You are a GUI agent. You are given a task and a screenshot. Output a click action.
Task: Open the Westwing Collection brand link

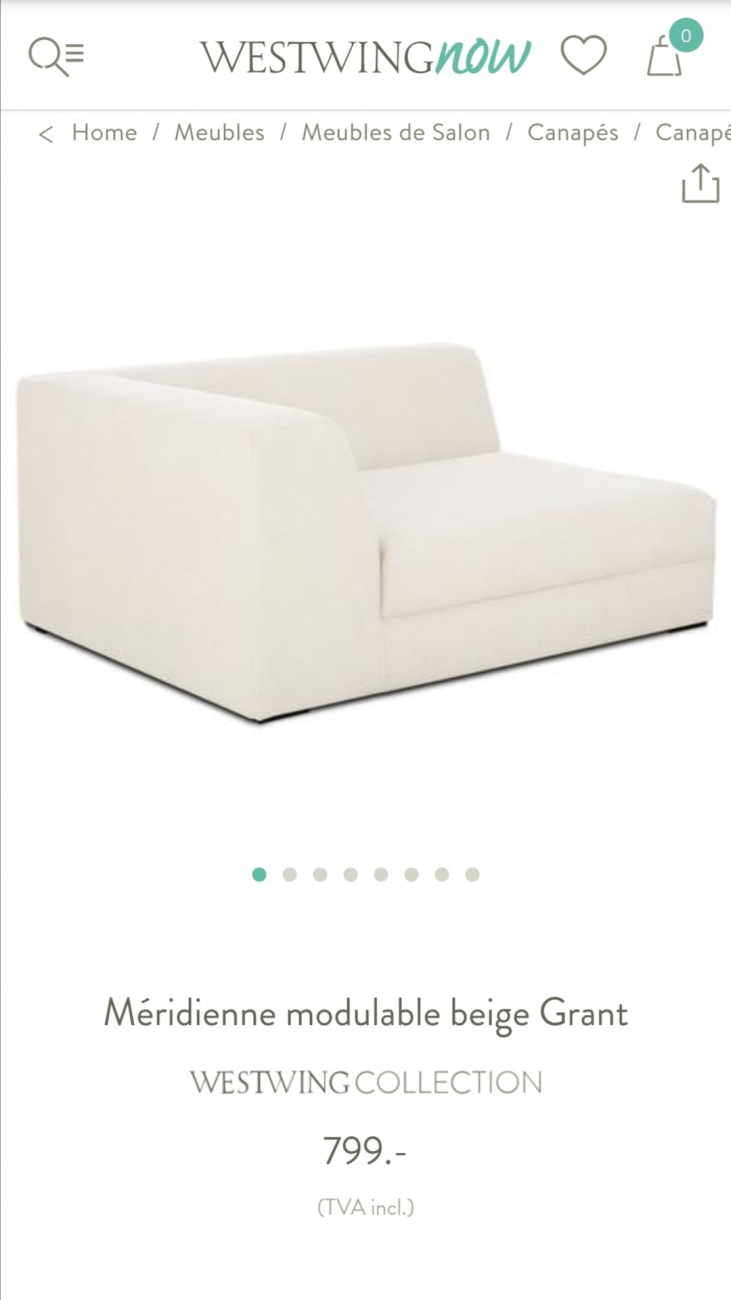pyautogui.click(x=366, y=1082)
